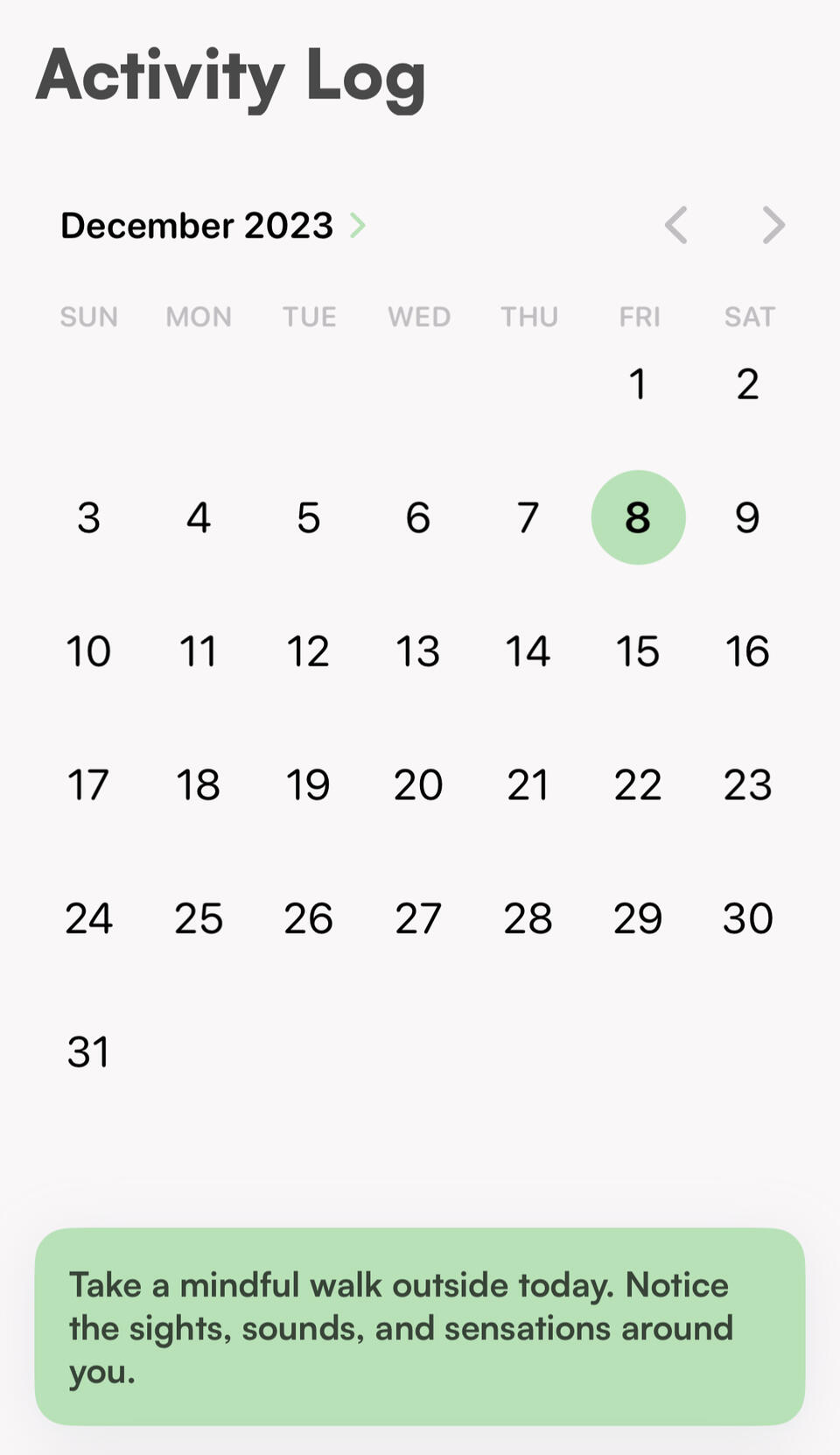Select December 12 on the calendar
This screenshot has height=1455, width=840.
pyautogui.click(x=308, y=651)
